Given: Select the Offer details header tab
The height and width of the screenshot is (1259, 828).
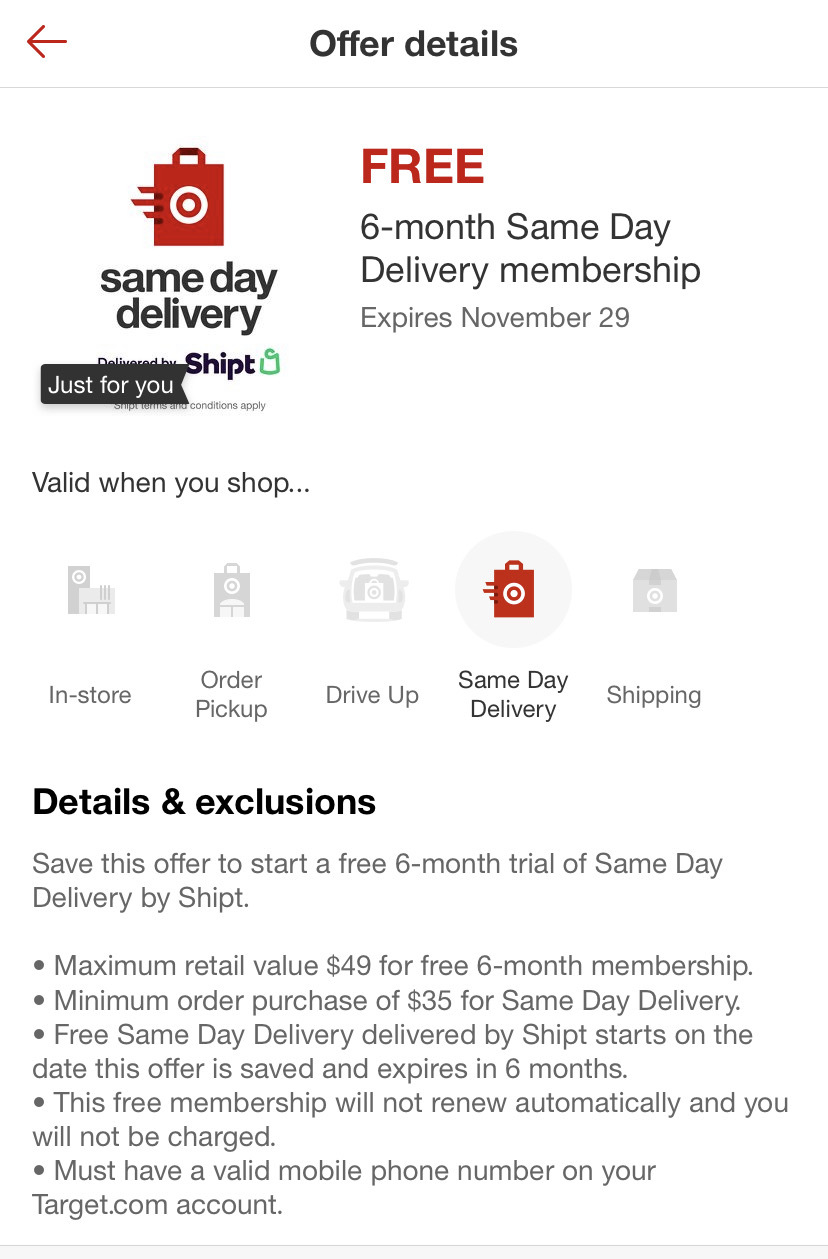Looking at the screenshot, I should click(414, 43).
